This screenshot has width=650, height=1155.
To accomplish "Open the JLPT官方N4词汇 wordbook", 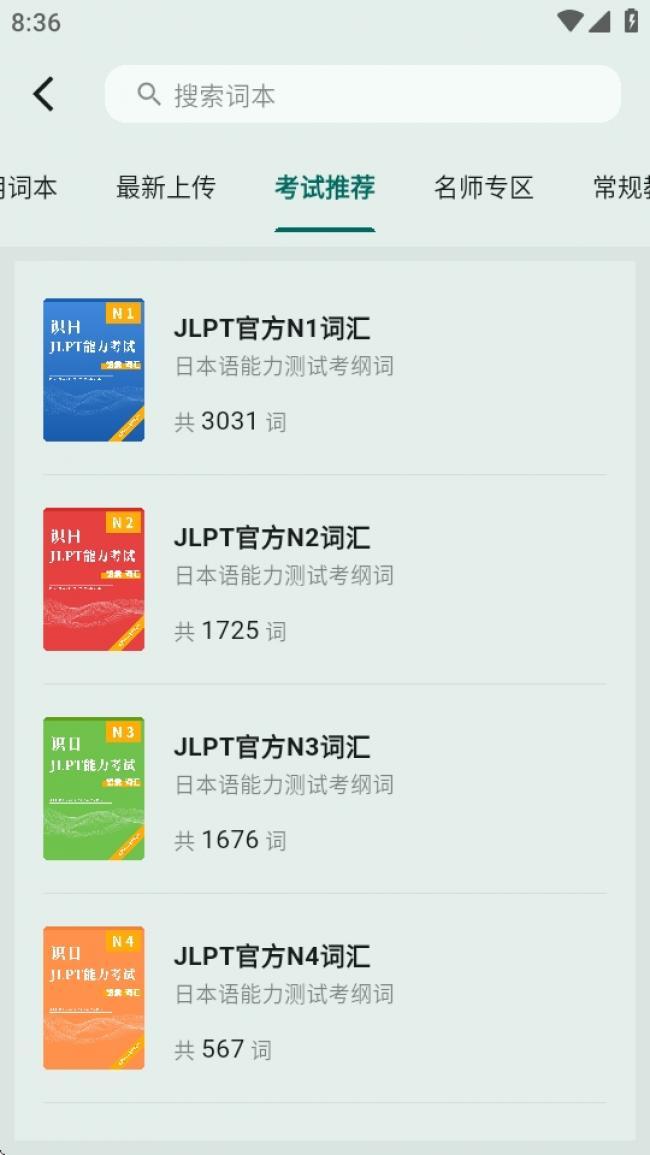I will [325, 998].
